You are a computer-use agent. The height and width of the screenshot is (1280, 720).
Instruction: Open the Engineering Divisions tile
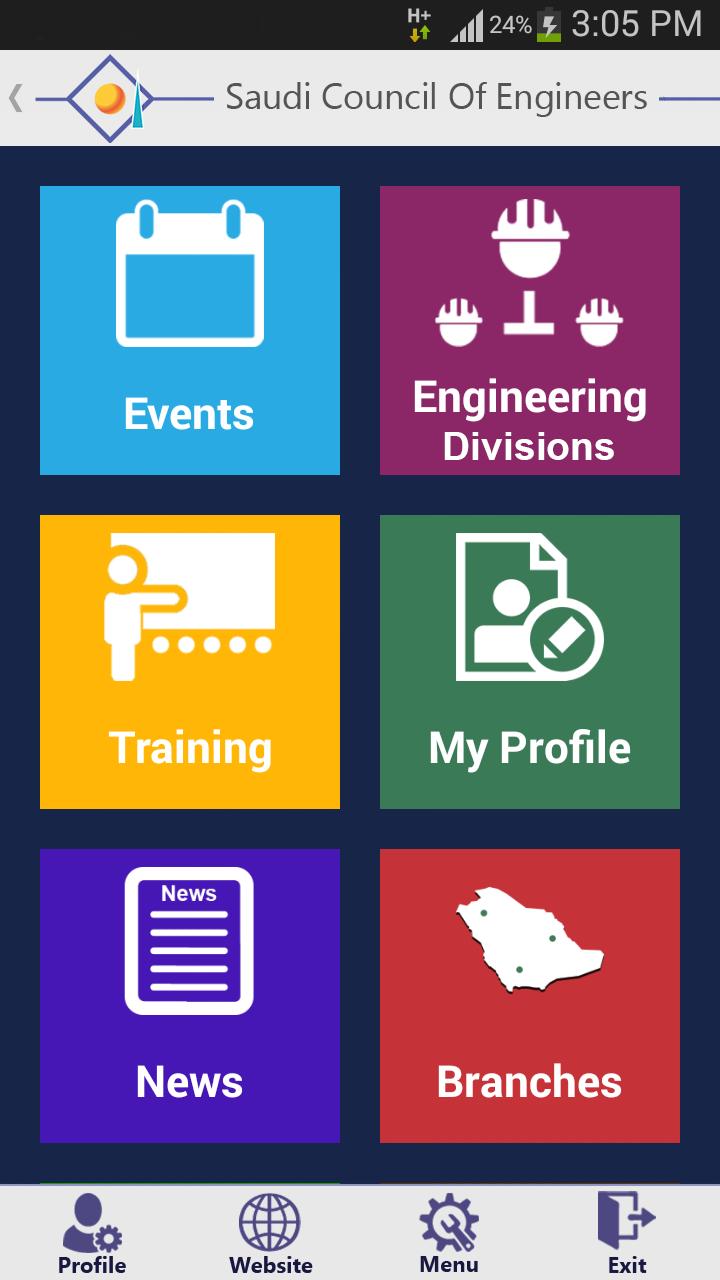click(x=529, y=330)
